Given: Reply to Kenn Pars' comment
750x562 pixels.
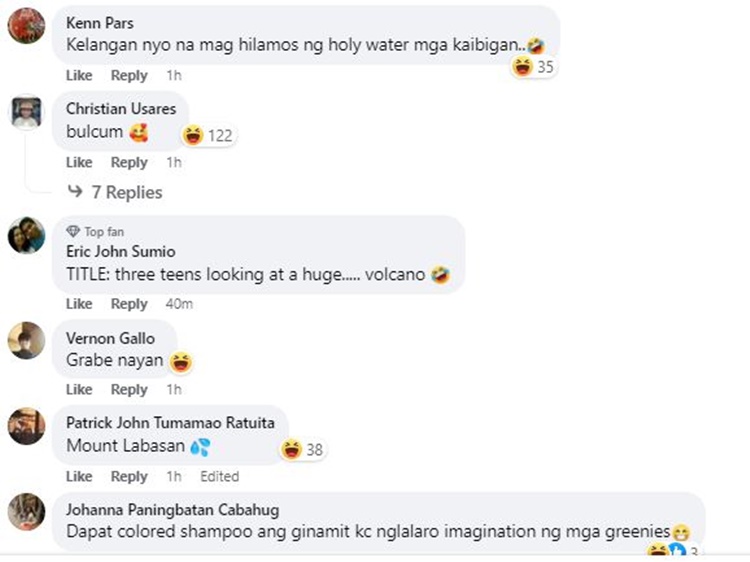Looking at the screenshot, I should [x=129, y=76].
